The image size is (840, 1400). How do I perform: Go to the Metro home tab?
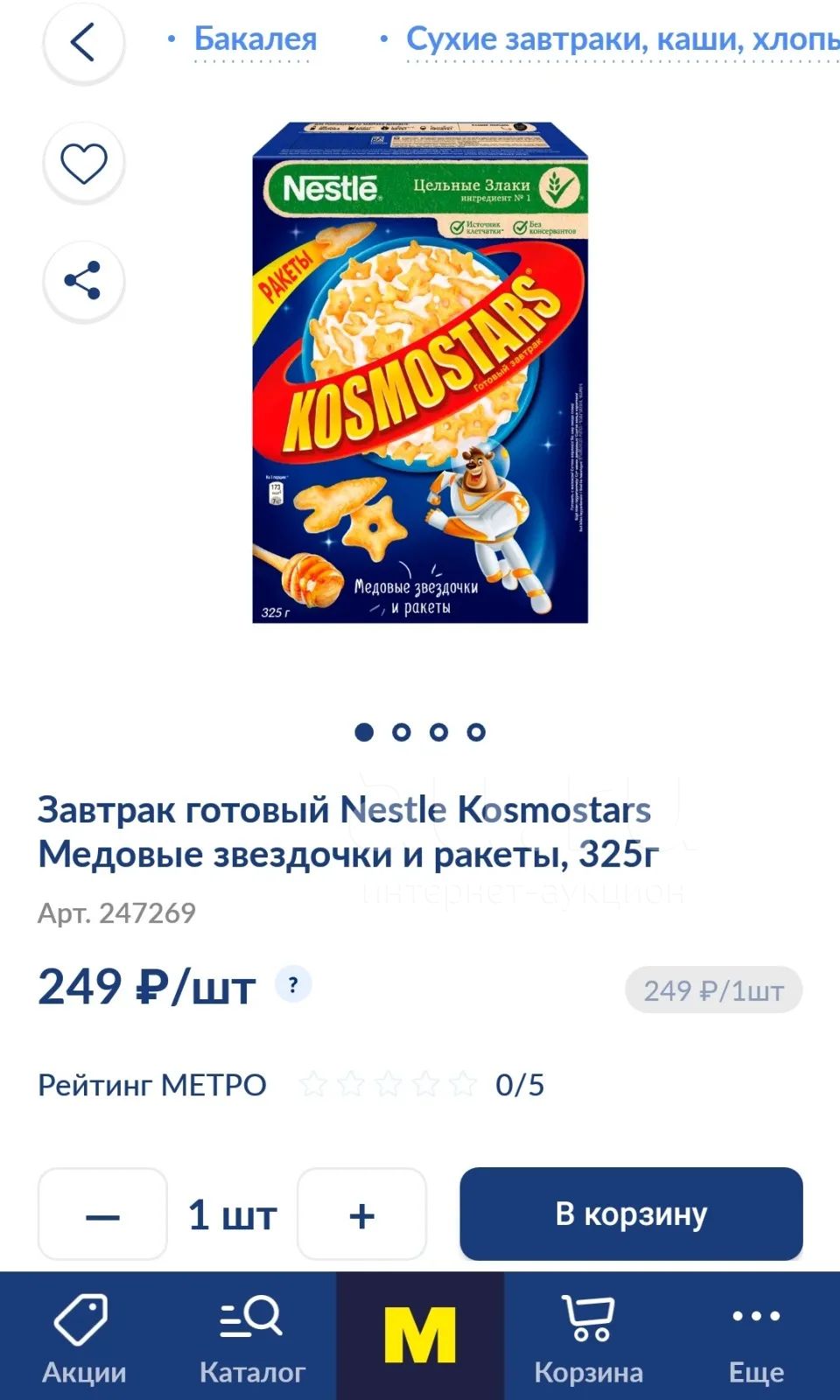[x=420, y=1337]
